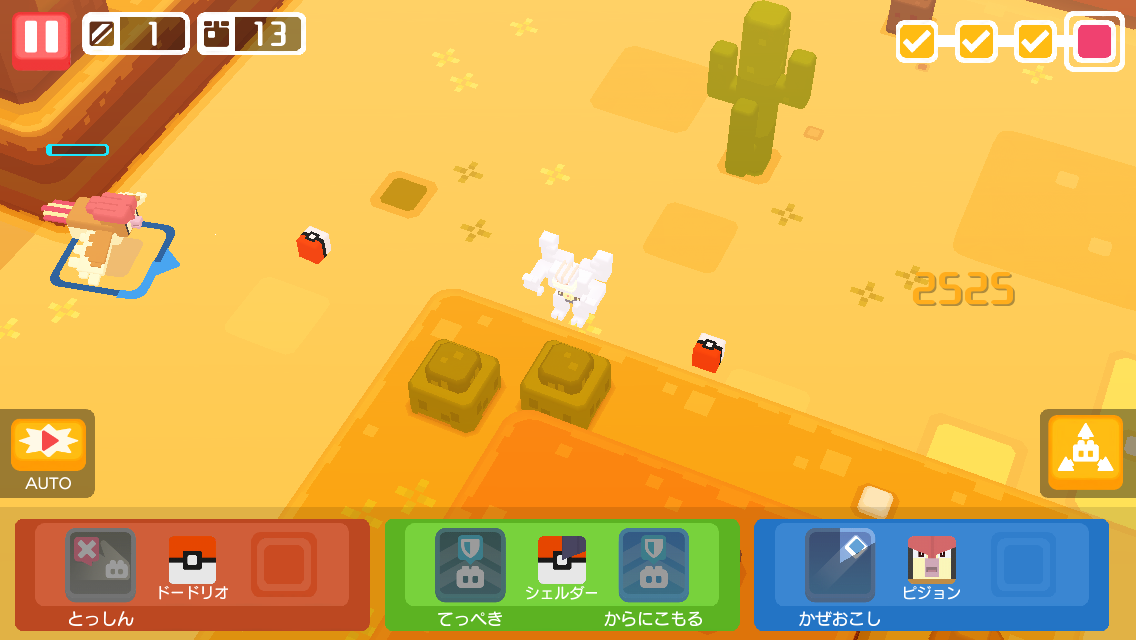This screenshot has height=640, width=1136.
Task: Tap the scatter formation button
Action: (x=1085, y=452)
